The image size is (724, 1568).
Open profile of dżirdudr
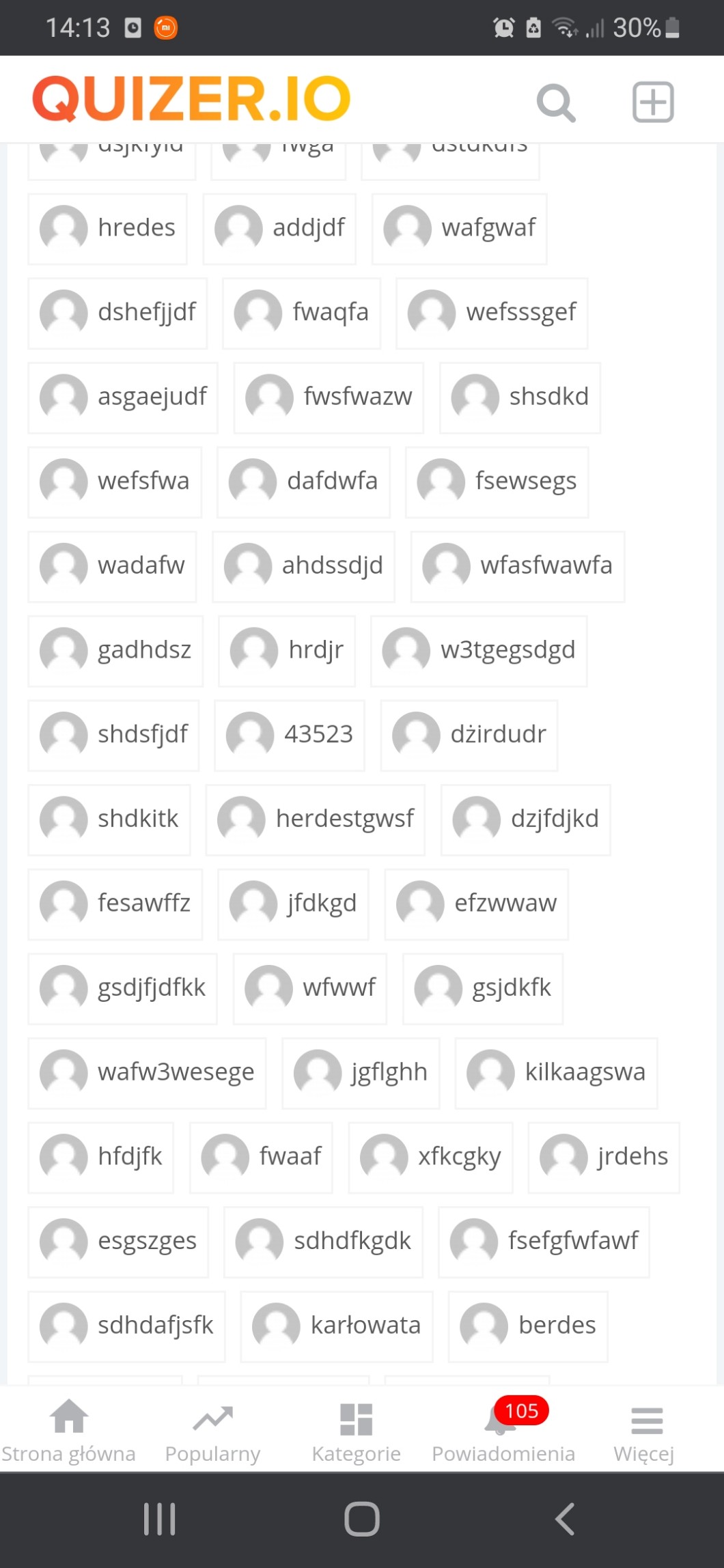click(469, 735)
